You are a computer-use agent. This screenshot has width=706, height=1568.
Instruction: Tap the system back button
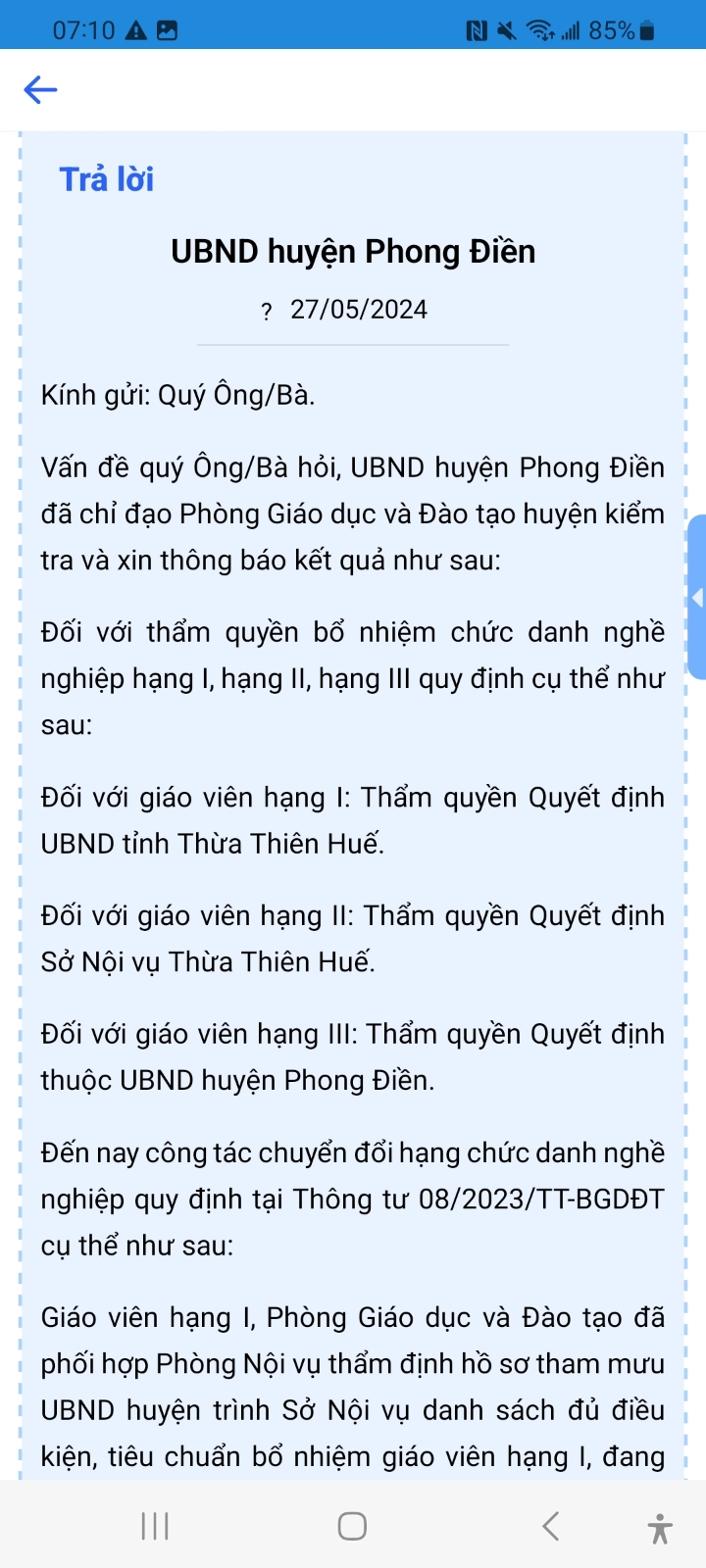tap(551, 1526)
